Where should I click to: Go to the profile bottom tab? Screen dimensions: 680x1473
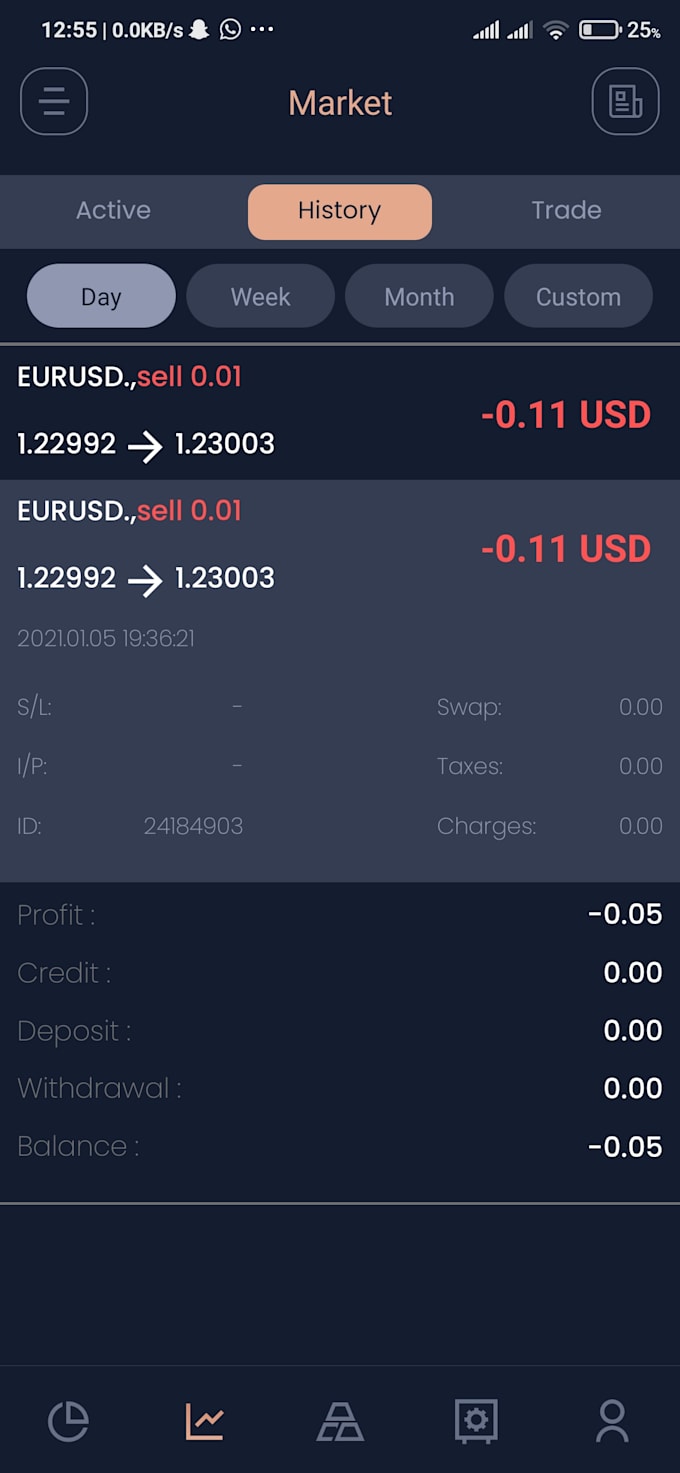611,1420
